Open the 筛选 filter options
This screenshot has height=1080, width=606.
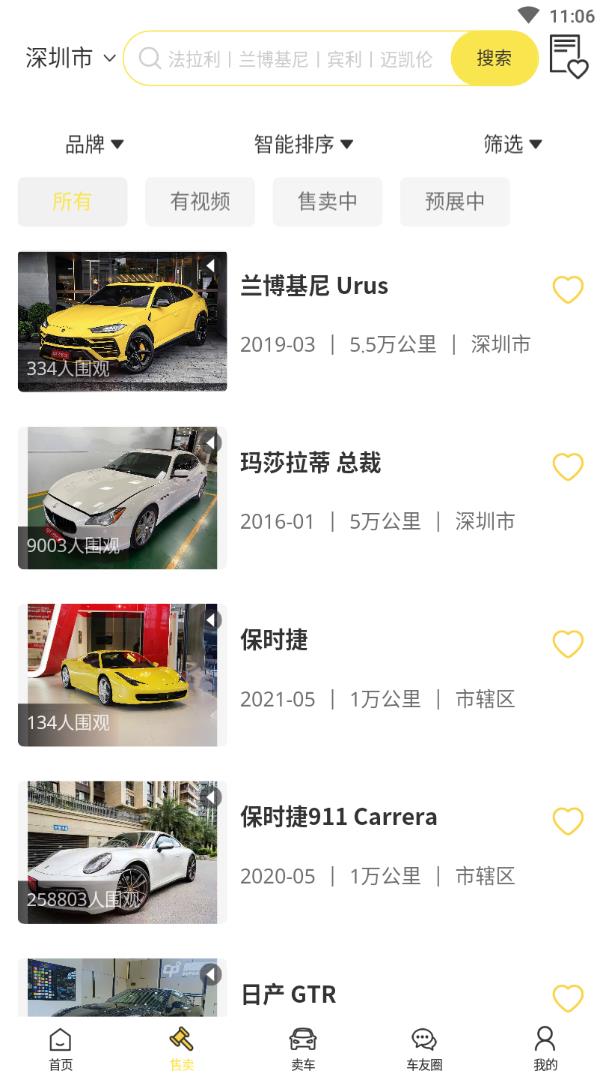coord(512,144)
